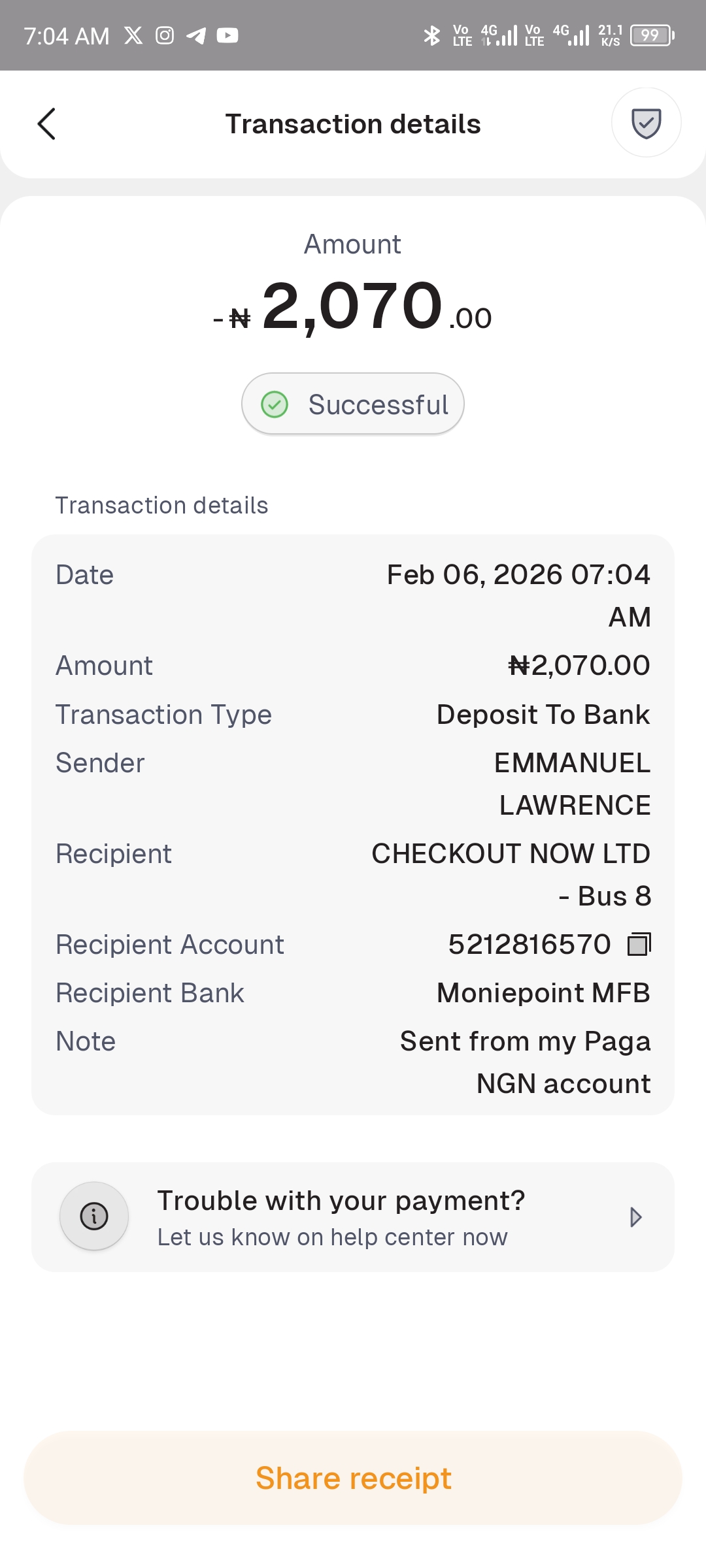Copy the recipient account number
Image resolution: width=706 pixels, height=1568 pixels.
point(639,945)
